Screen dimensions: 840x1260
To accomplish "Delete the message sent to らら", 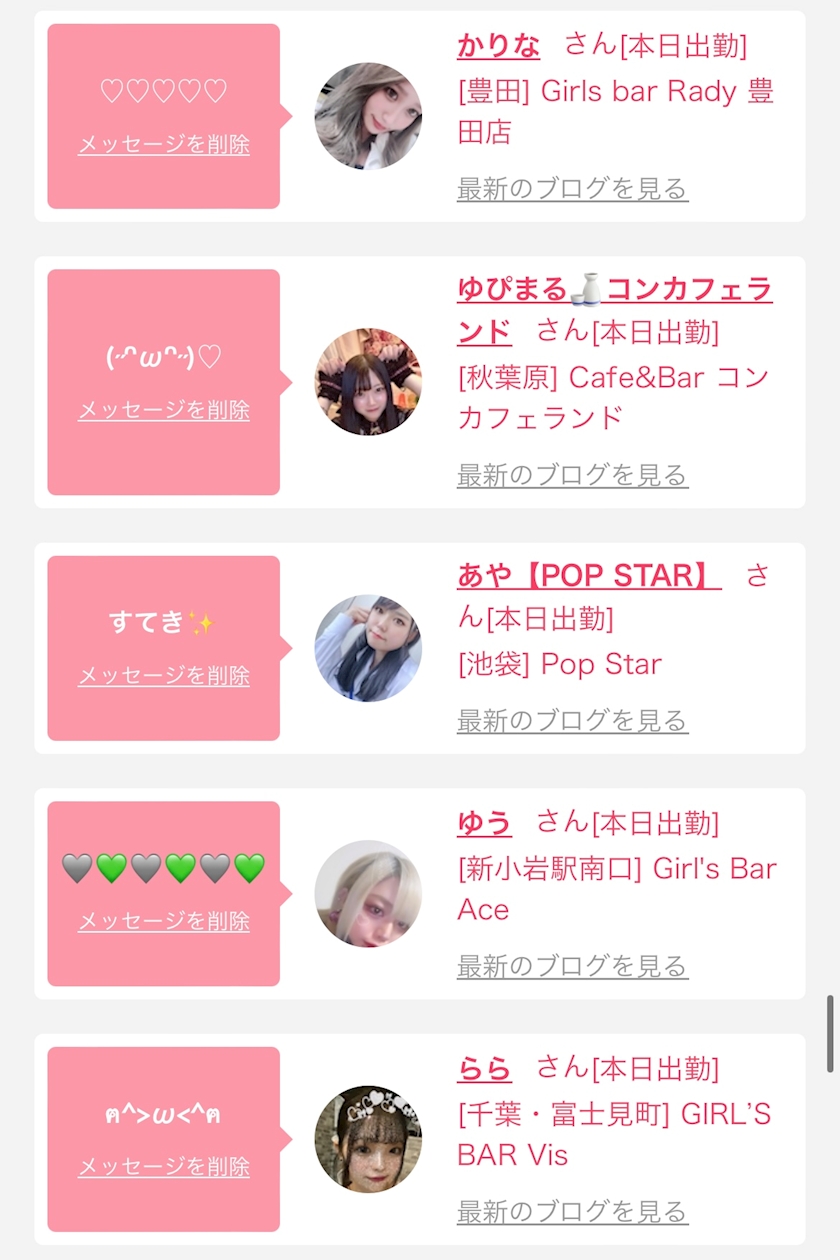I will [164, 1168].
